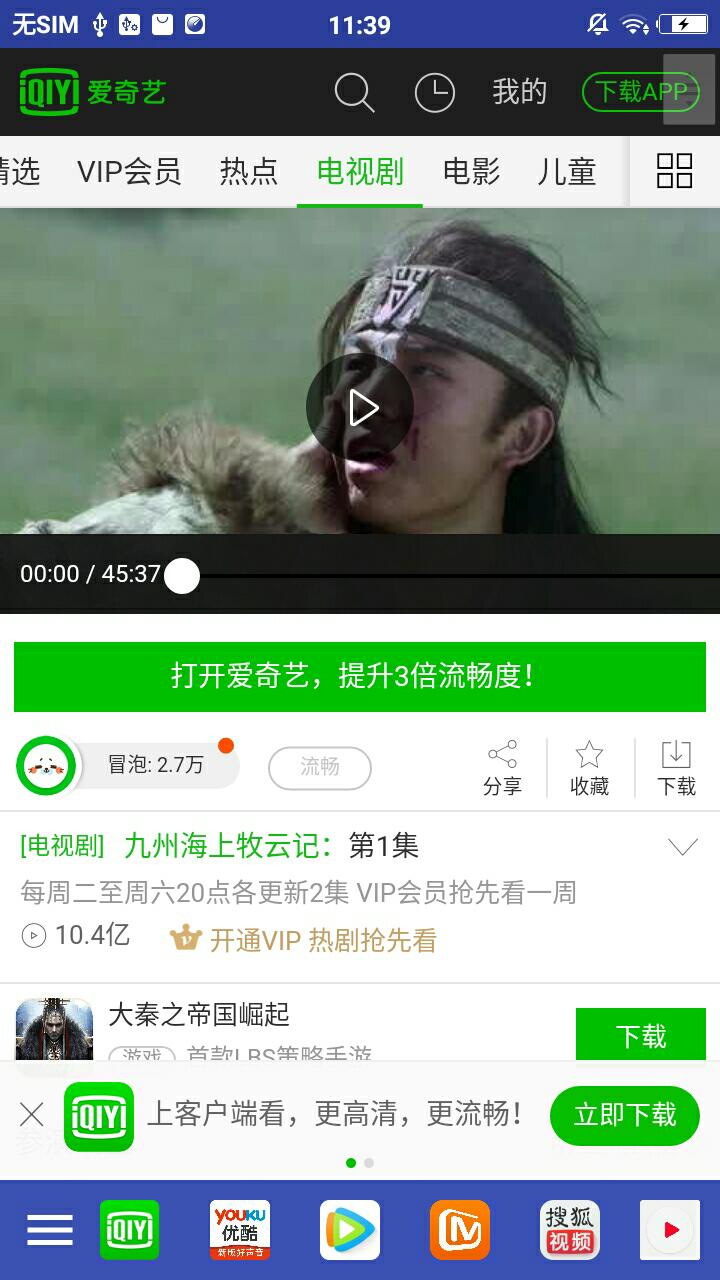Switch to the 热点 tab
720x1280 pixels.
248,171
